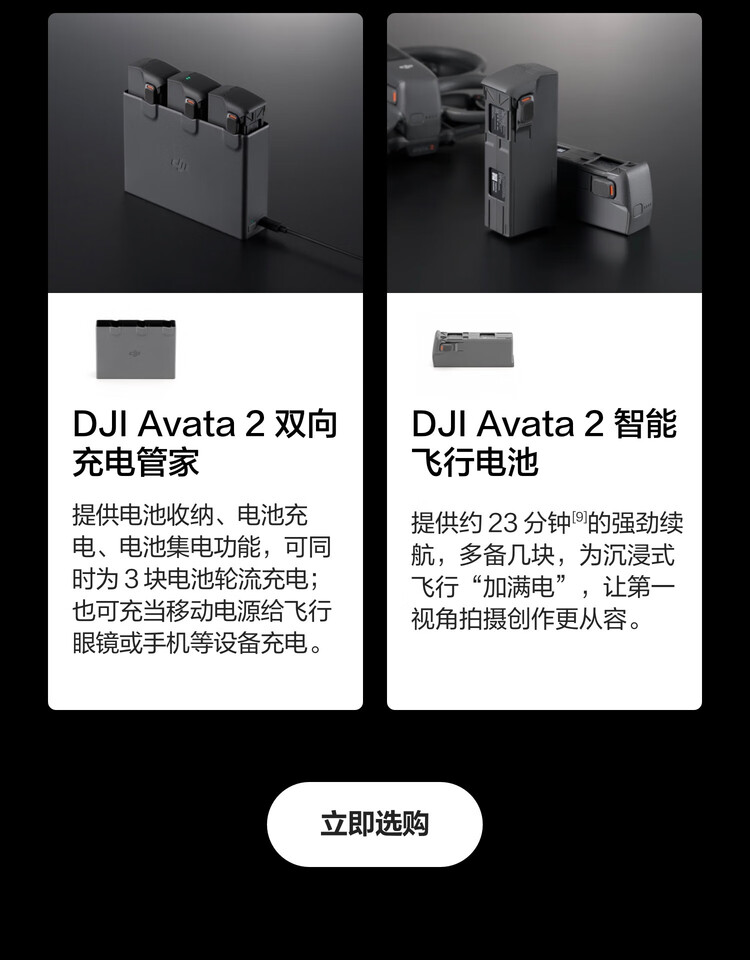
Task: Click the 充电管家 description text paragraph
Action: pyautogui.click(x=200, y=580)
